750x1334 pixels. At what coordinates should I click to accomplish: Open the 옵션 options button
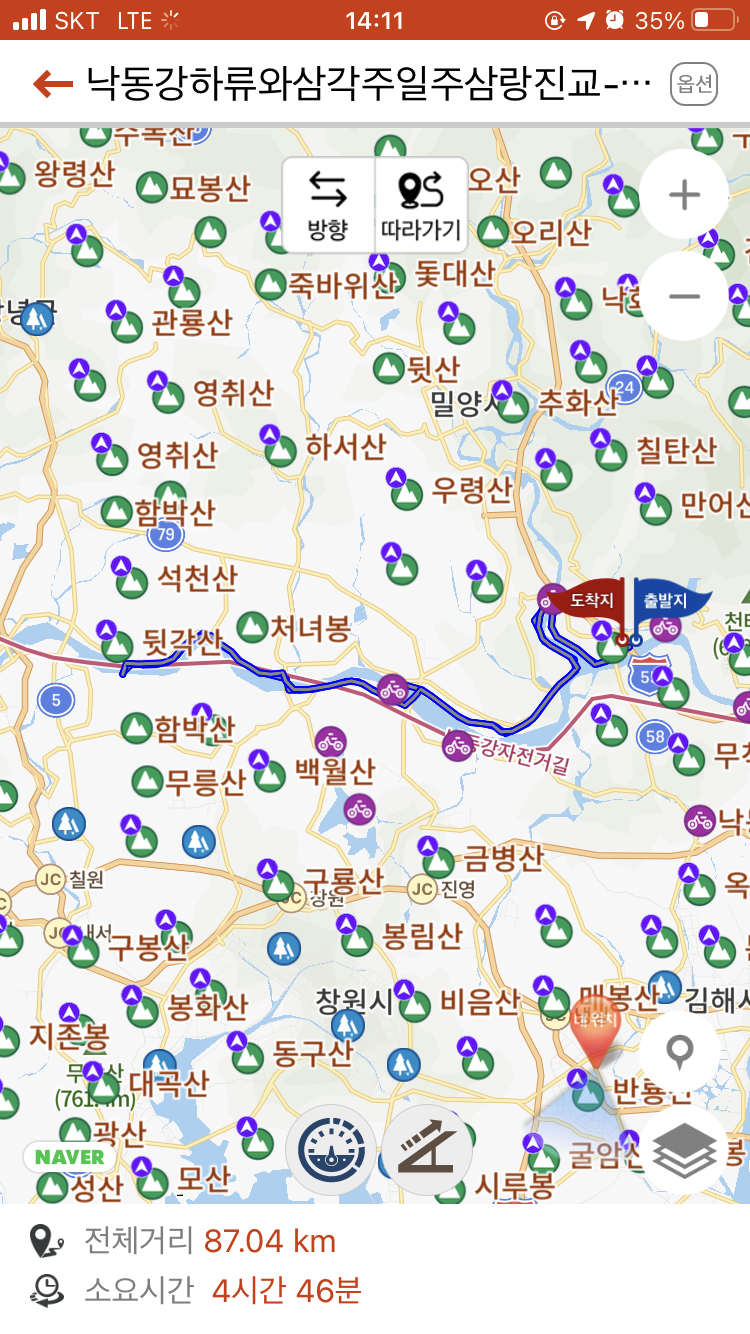click(694, 84)
